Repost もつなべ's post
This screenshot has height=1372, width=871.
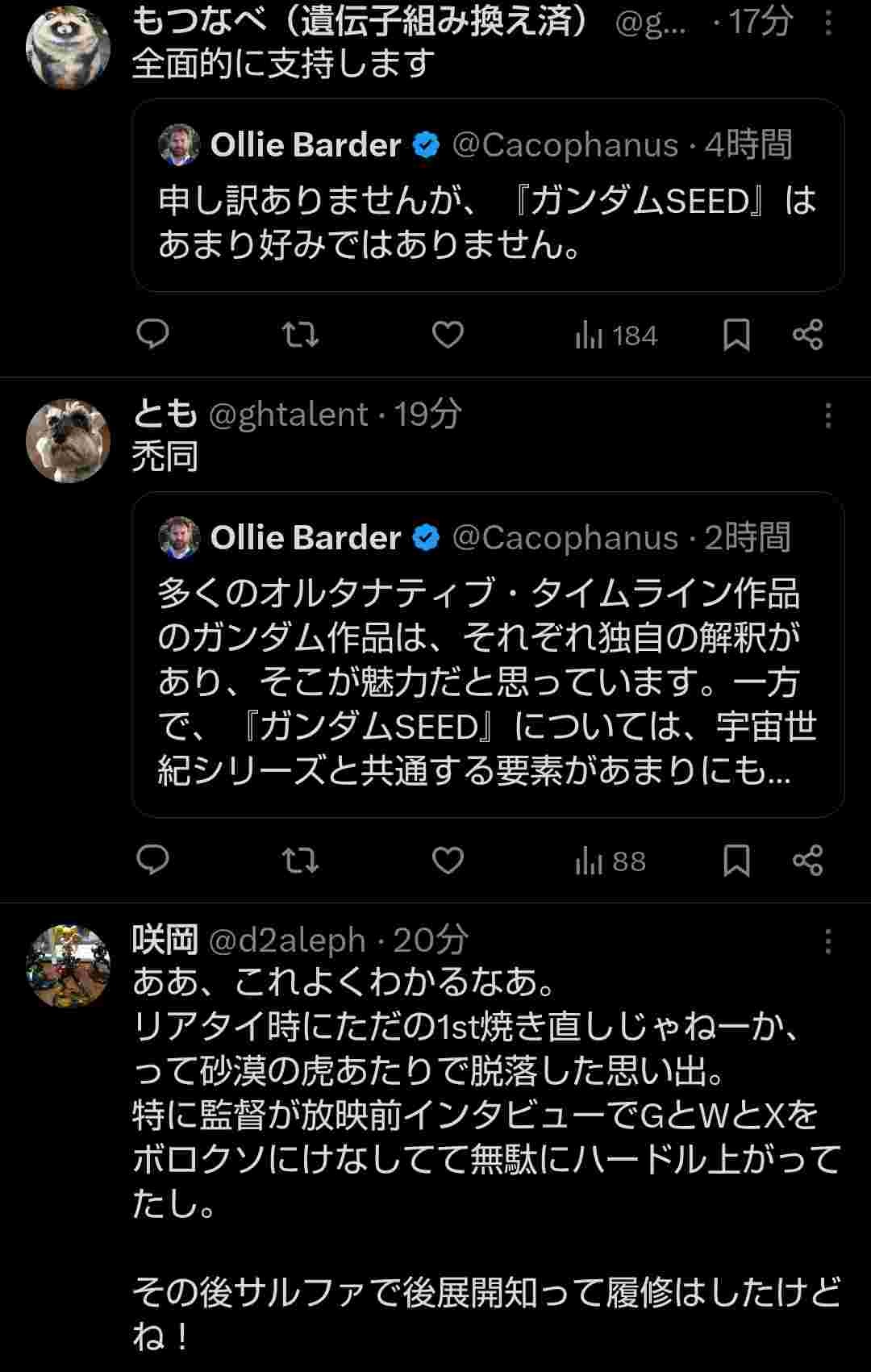(300, 334)
